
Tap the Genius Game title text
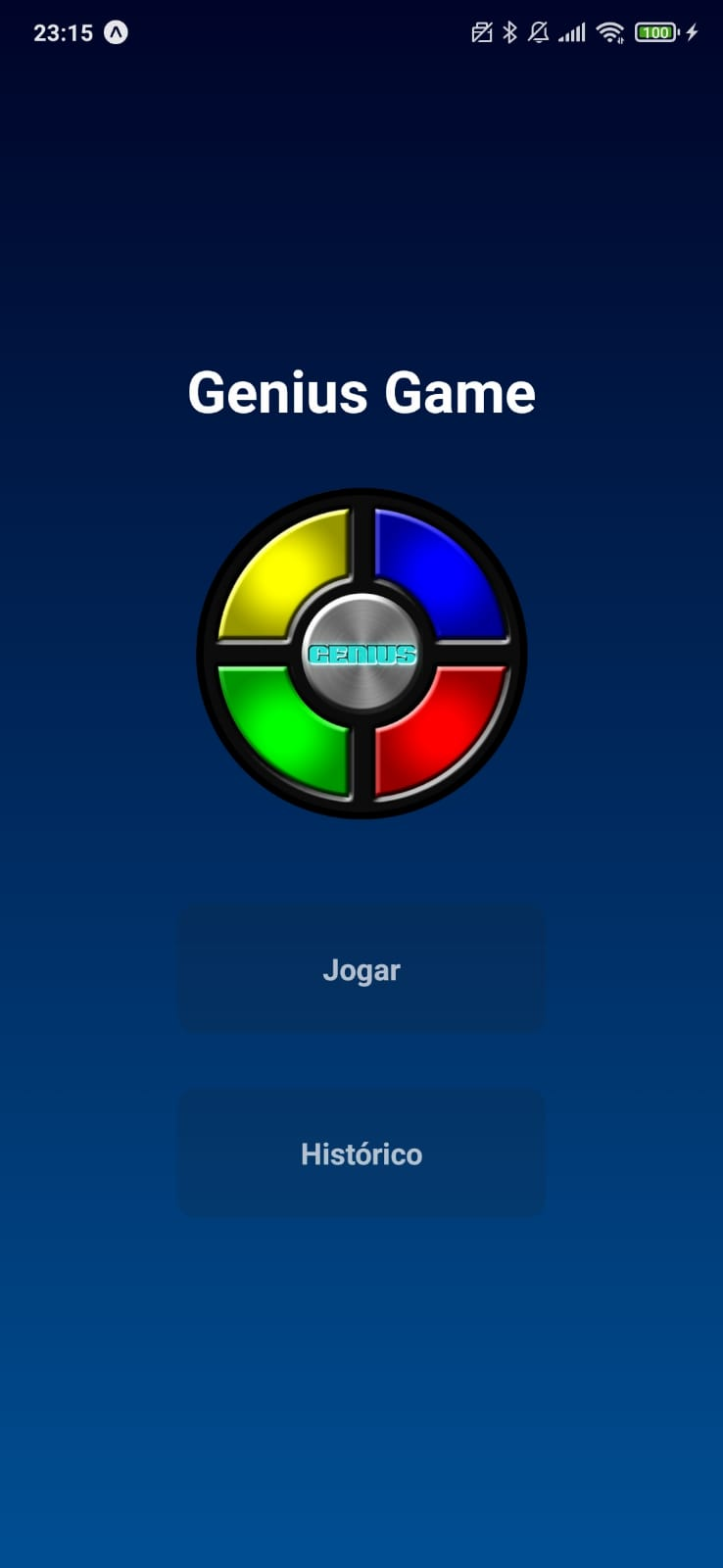[x=361, y=390]
